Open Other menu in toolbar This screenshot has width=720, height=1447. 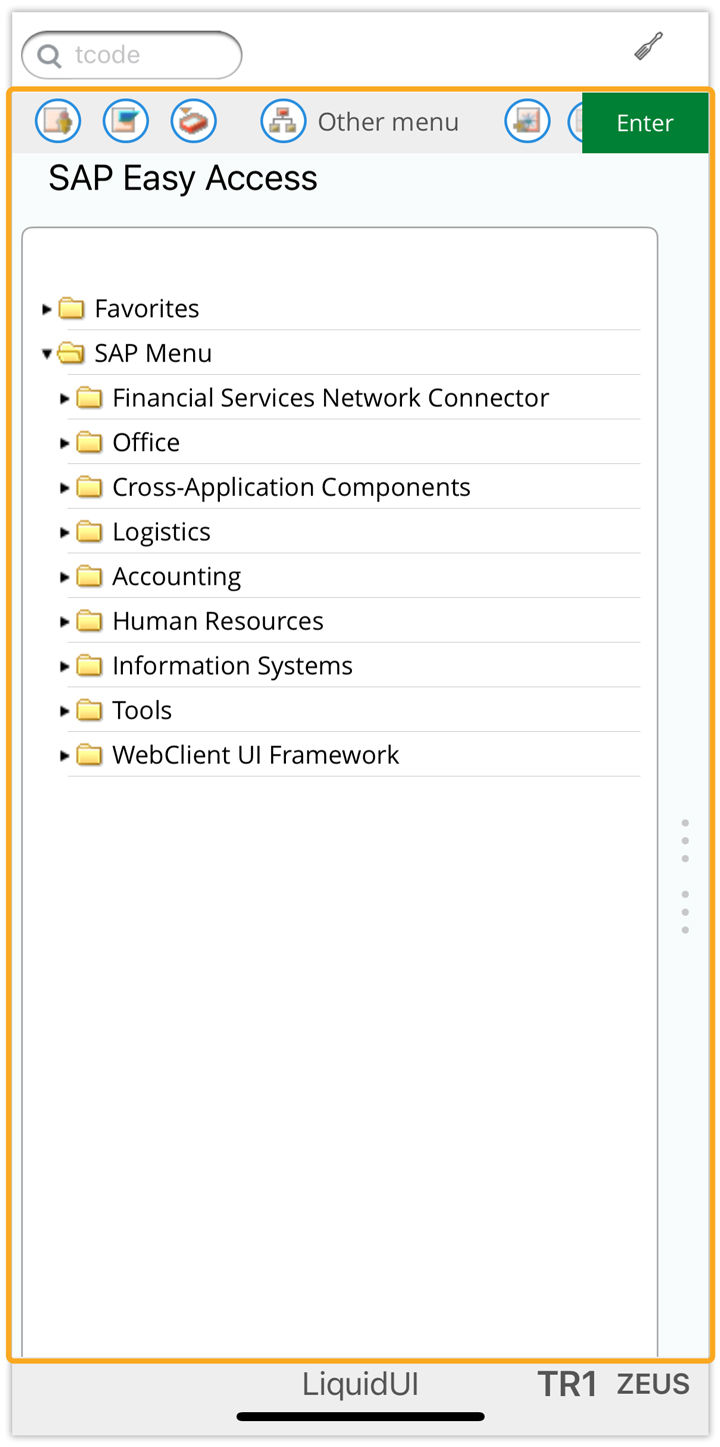pyautogui.click(x=360, y=122)
